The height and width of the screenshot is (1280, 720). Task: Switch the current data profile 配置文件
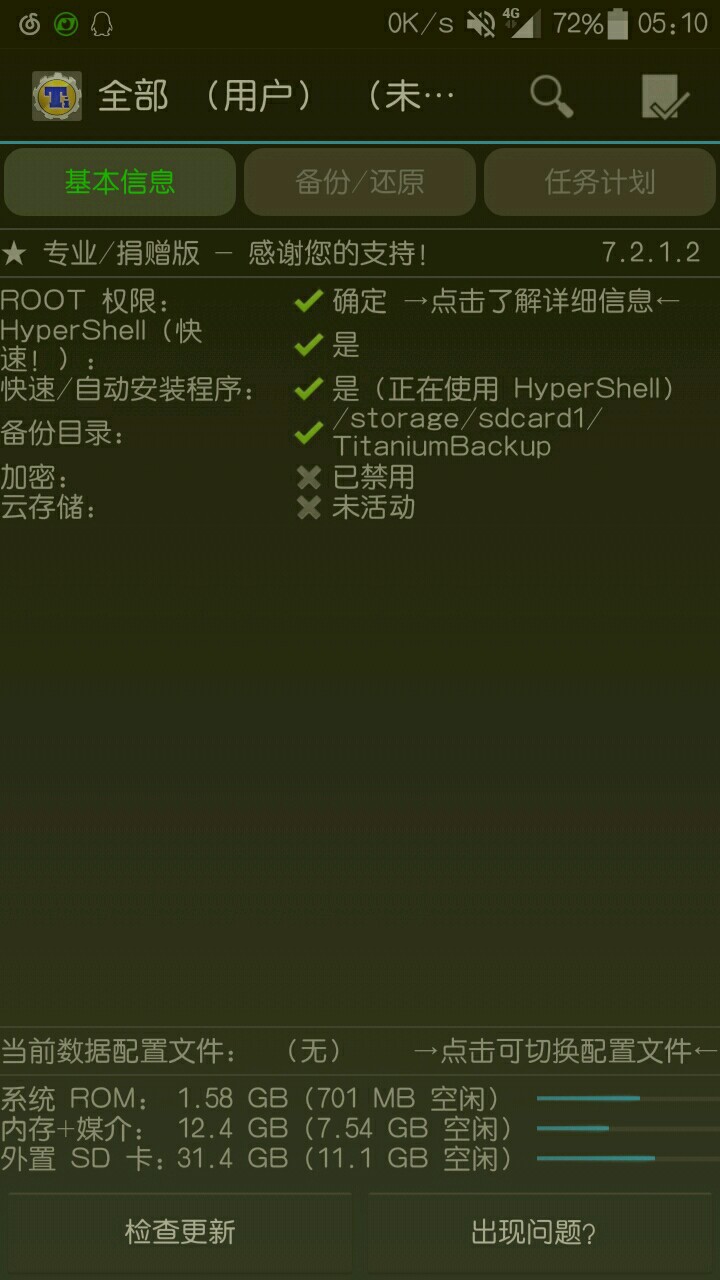pos(564,1051)
